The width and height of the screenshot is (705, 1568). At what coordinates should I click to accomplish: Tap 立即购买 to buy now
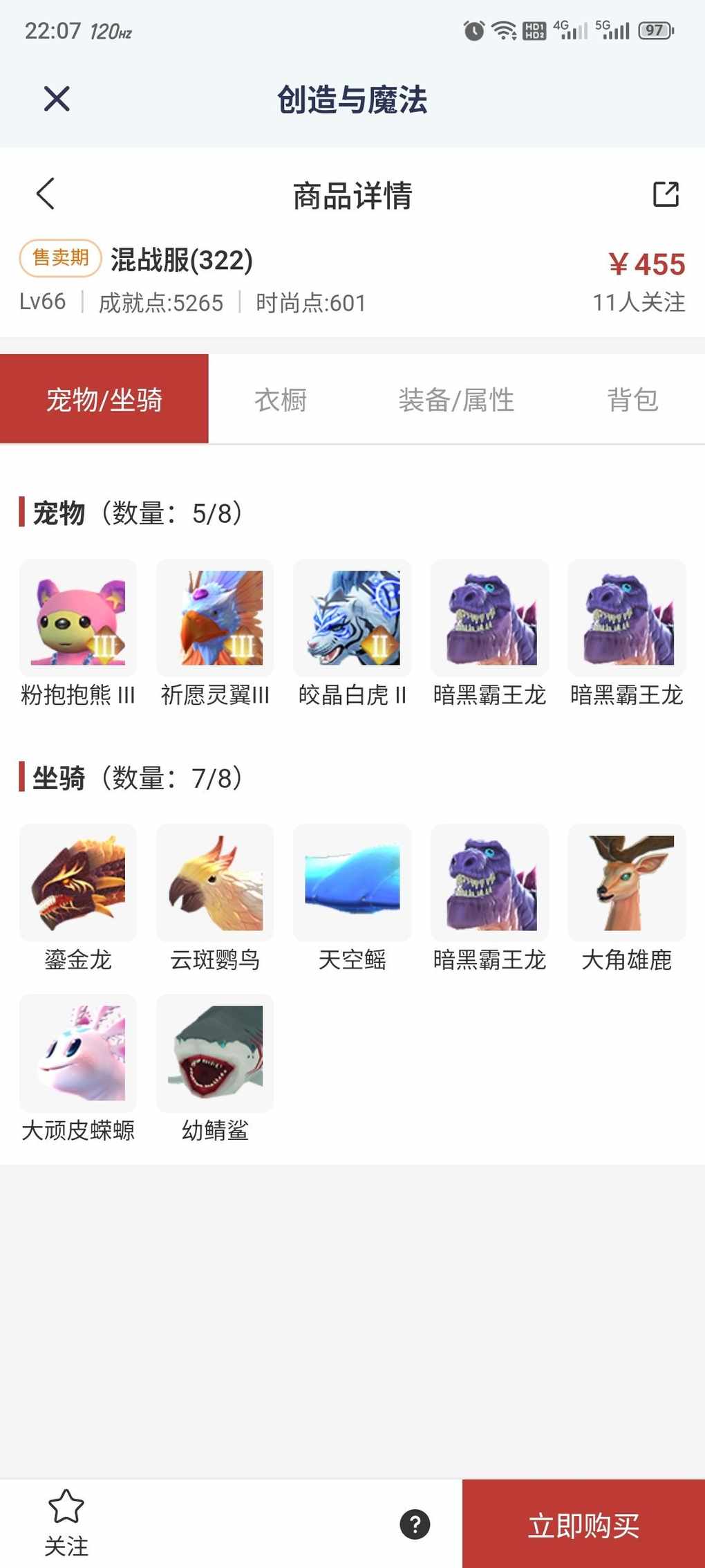583,1524
